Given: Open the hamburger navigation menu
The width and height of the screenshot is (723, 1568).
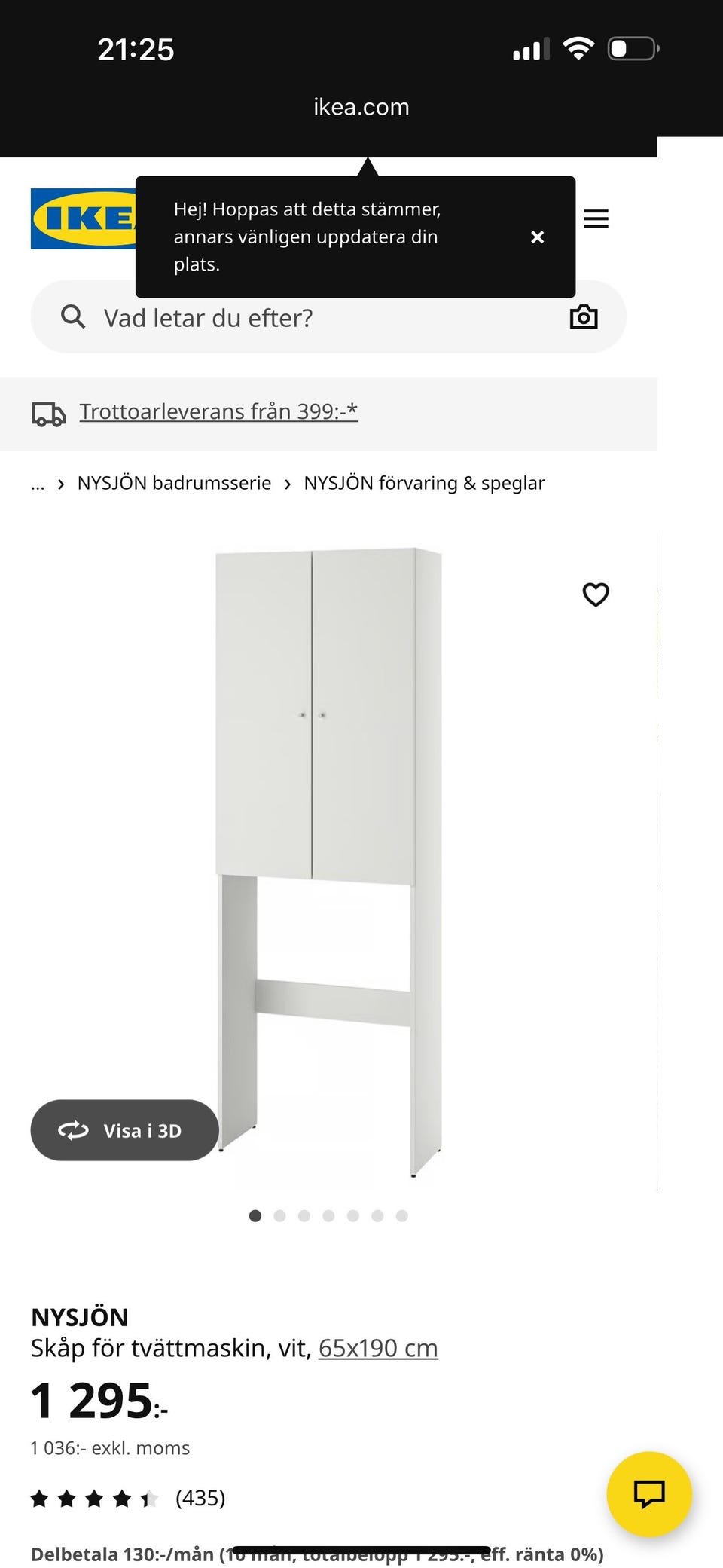Looking at the screenshot, I should [x=595, y=219].
